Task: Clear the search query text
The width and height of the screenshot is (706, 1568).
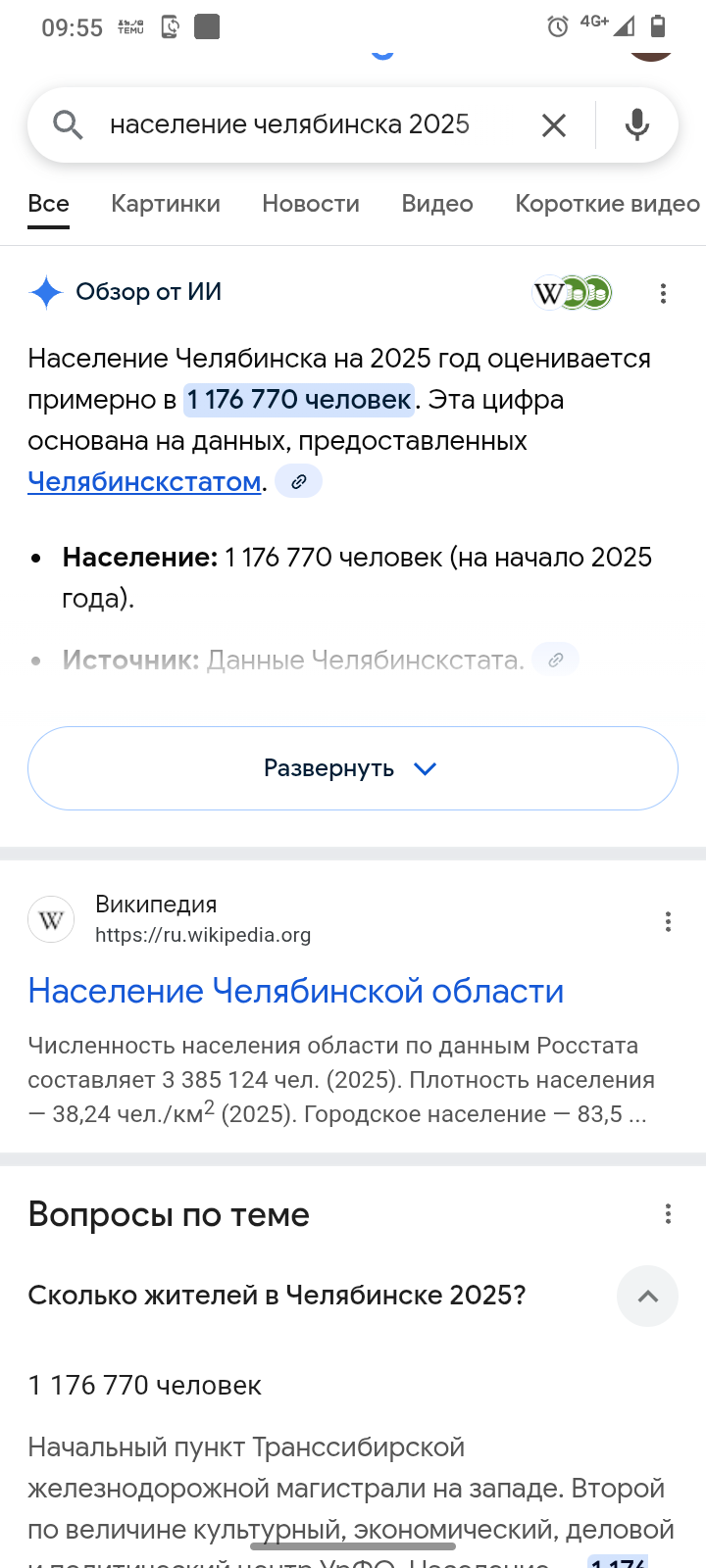Action: pyautogui.click(x=554, y=125)
